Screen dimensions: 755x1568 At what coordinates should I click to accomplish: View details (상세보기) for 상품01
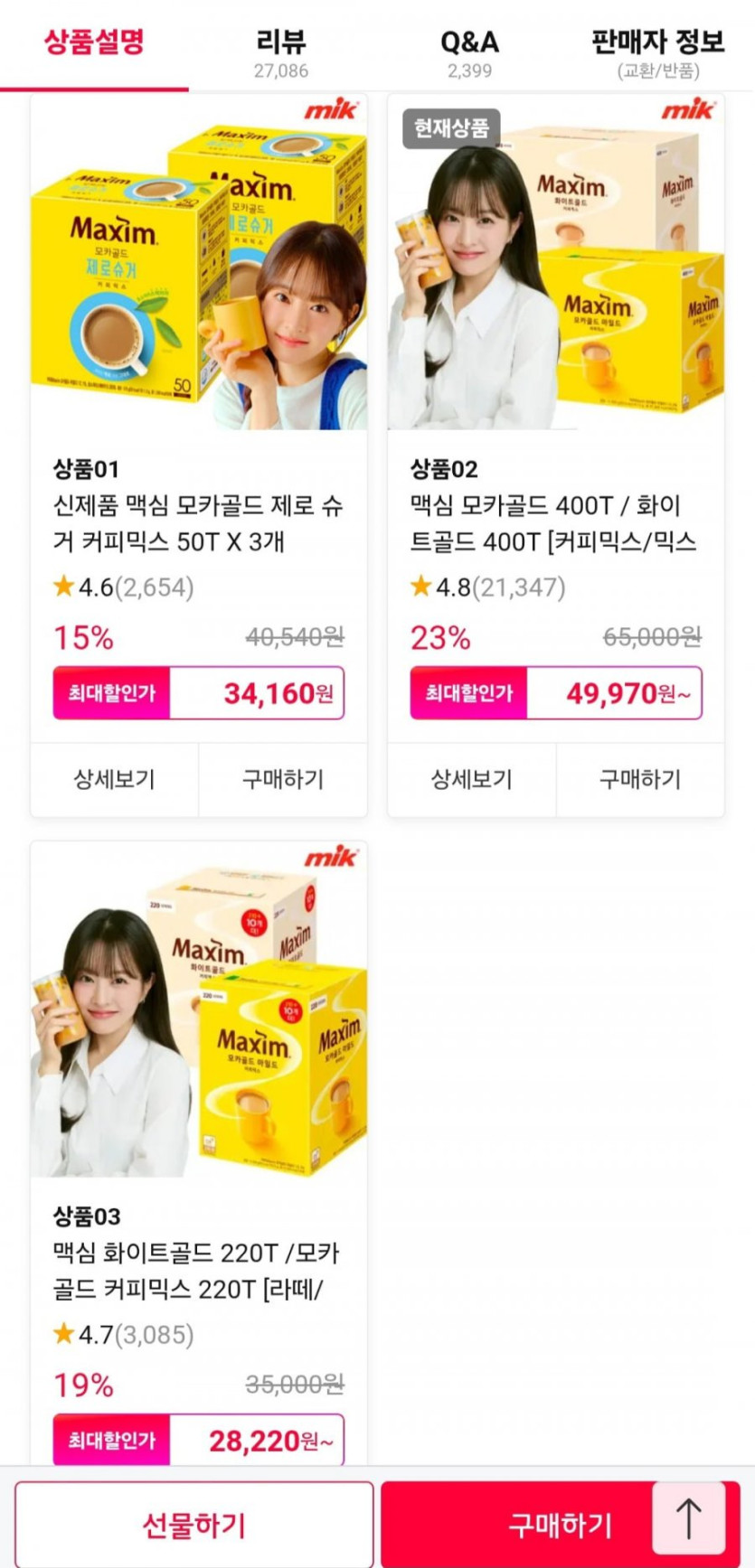[x=114, y=779]
